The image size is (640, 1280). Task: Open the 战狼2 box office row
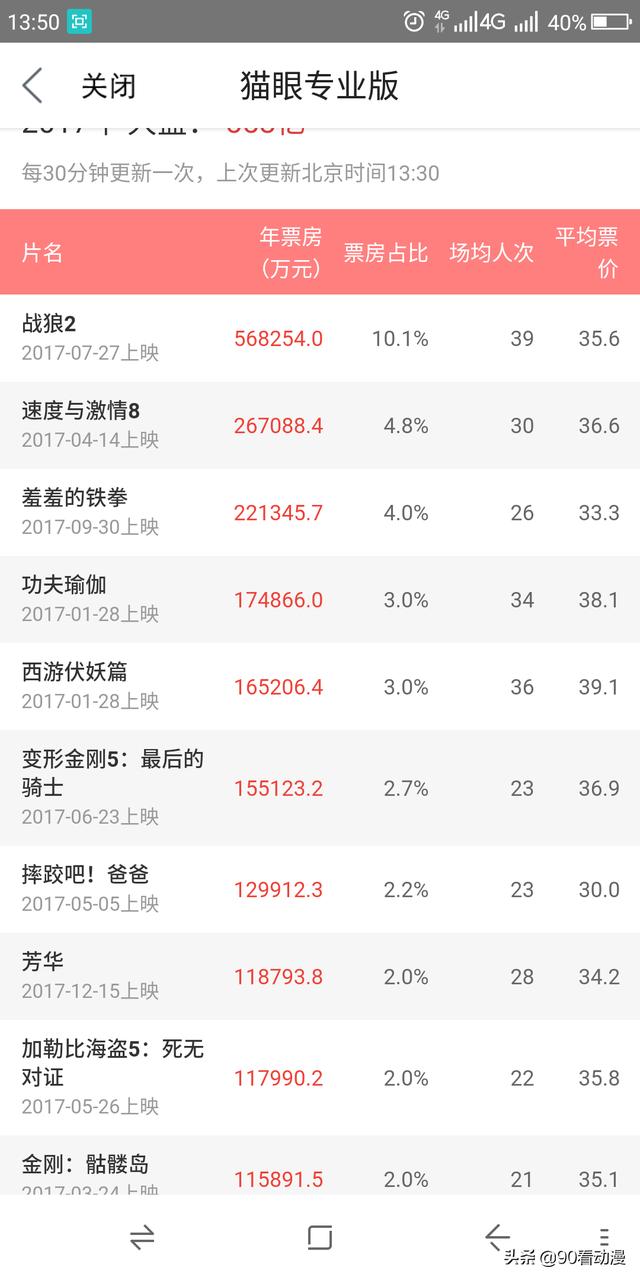coord(320,338)
